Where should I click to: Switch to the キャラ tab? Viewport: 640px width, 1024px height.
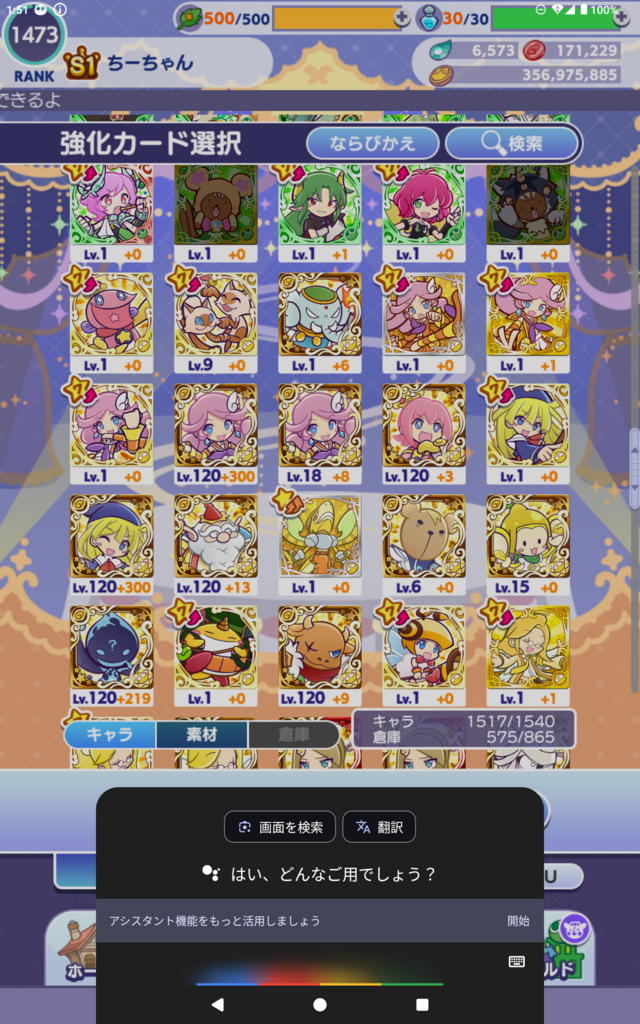110,735
